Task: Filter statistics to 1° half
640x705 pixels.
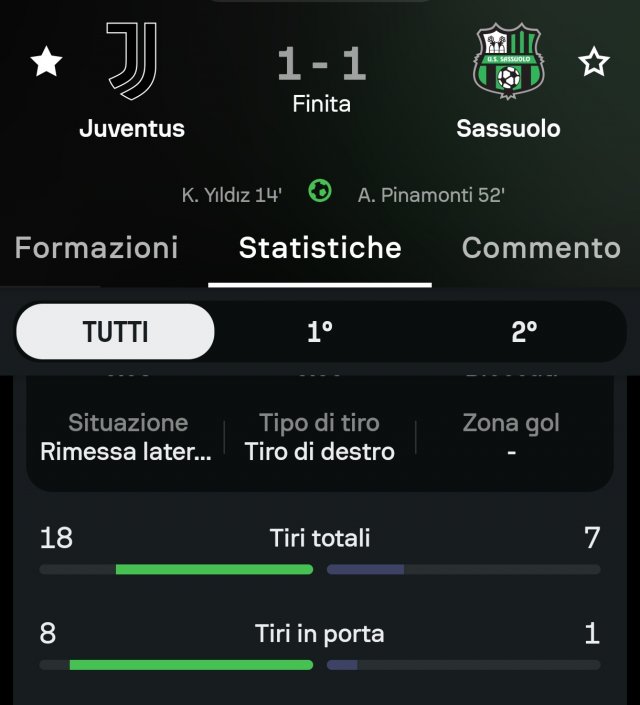Action: click(x=320, y=332)
